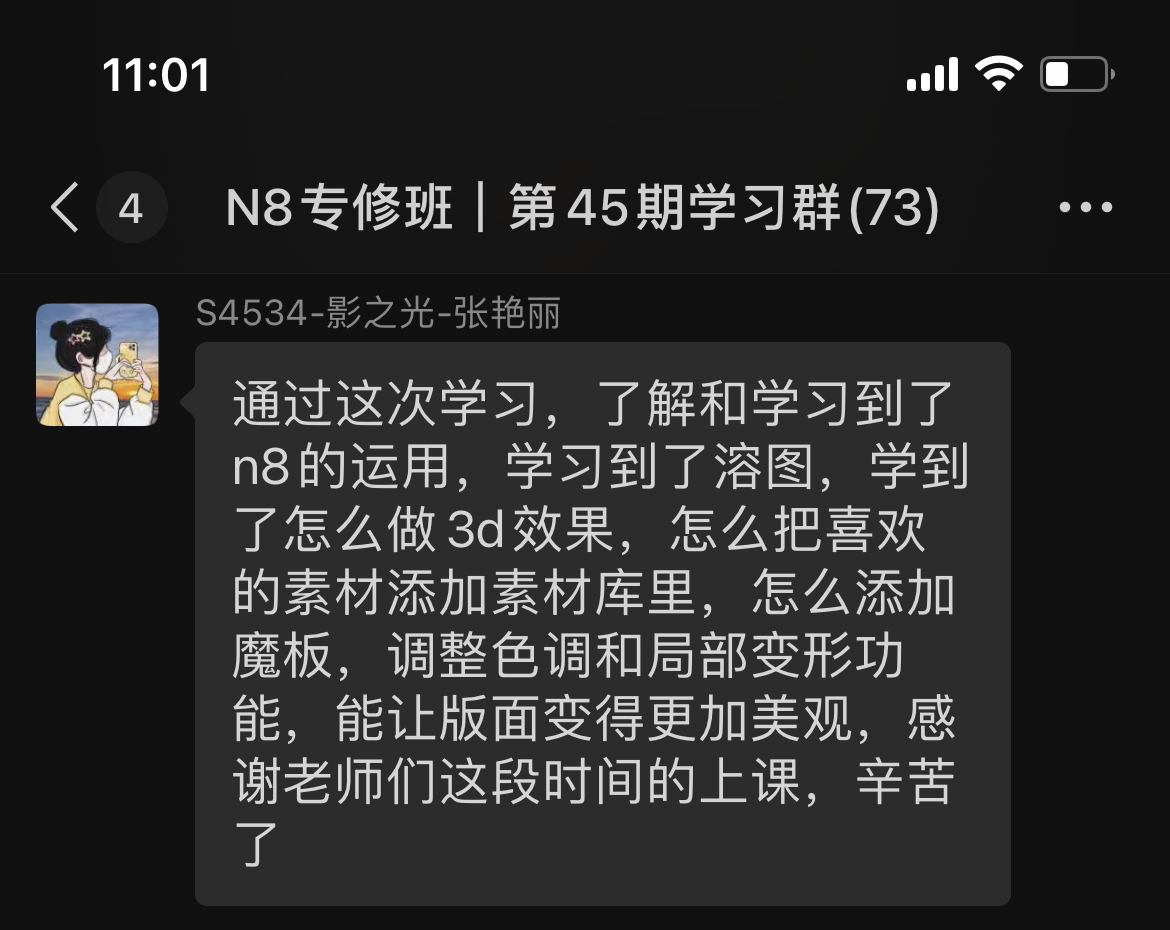Open 张艳丽's profile avatar
Screen dimensions: 1170x930
97,365
